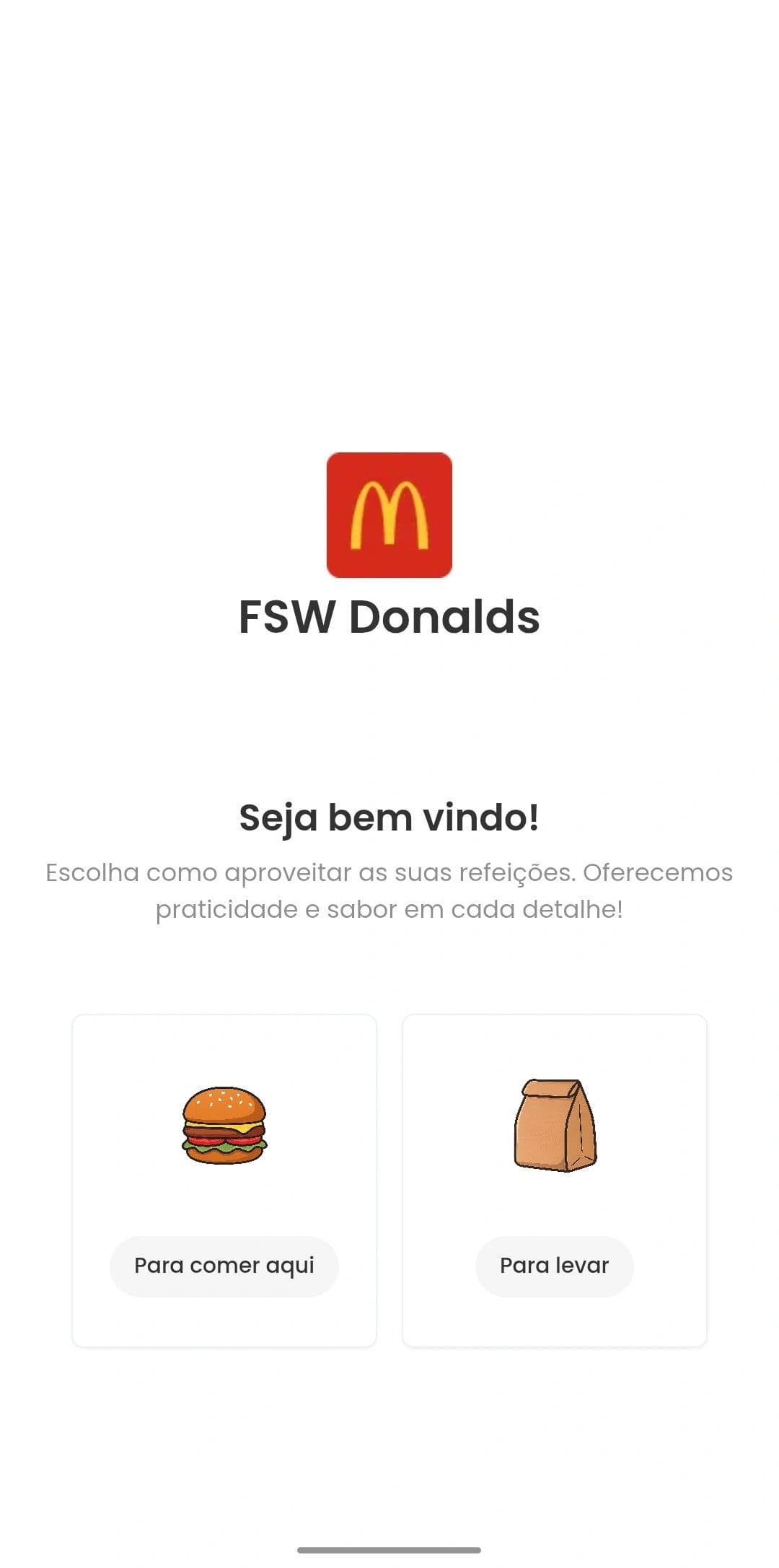Tap the welcome description paragraph
This screenshot has width=779, height=1568.
389,891
